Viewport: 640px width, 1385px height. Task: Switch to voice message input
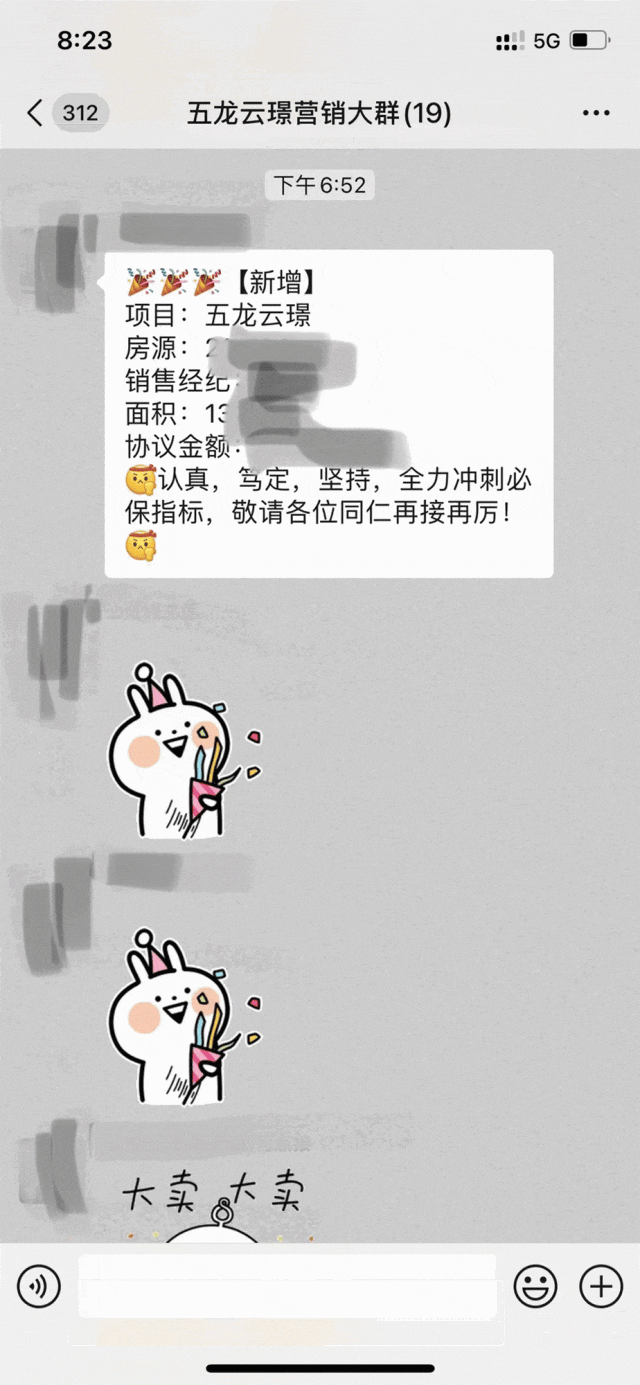(39, 1286)
